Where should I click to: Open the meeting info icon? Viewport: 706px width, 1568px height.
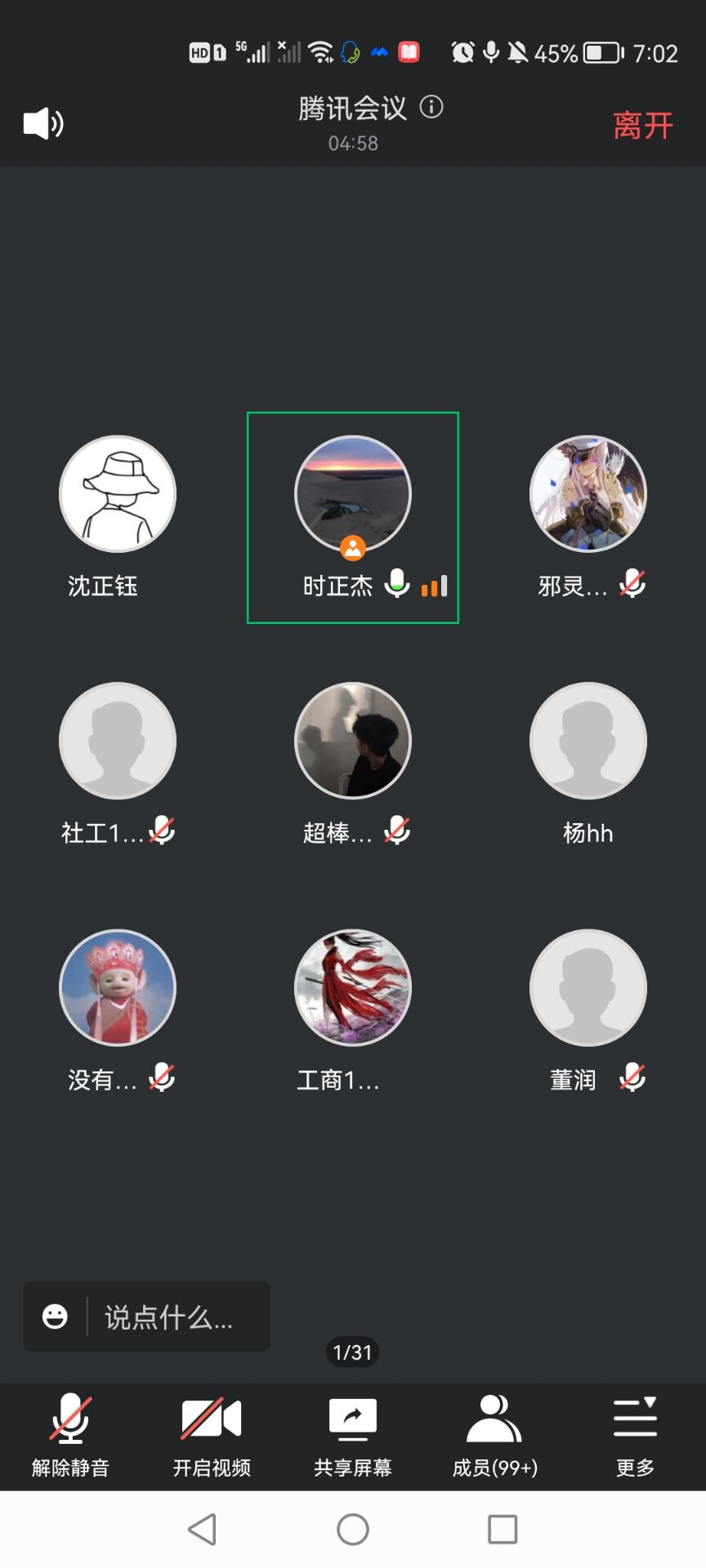click(431, 107)
